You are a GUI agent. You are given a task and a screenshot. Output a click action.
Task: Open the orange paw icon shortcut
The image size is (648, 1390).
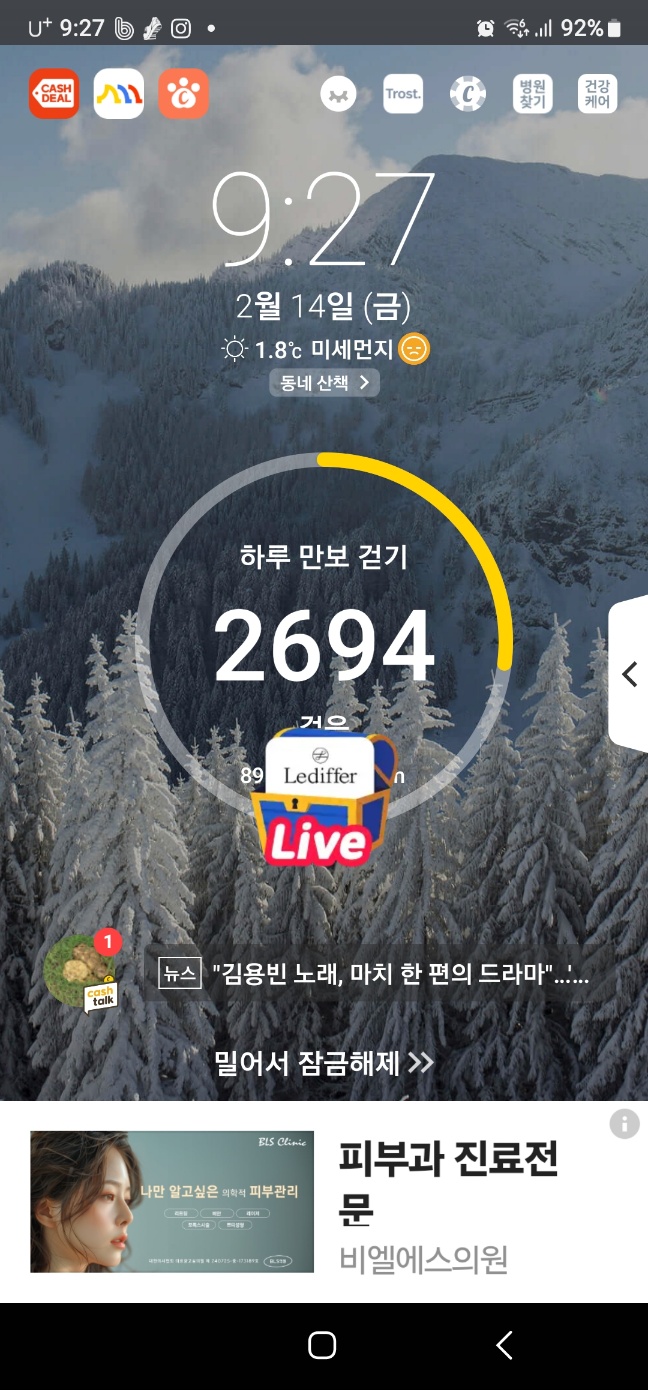184,94
